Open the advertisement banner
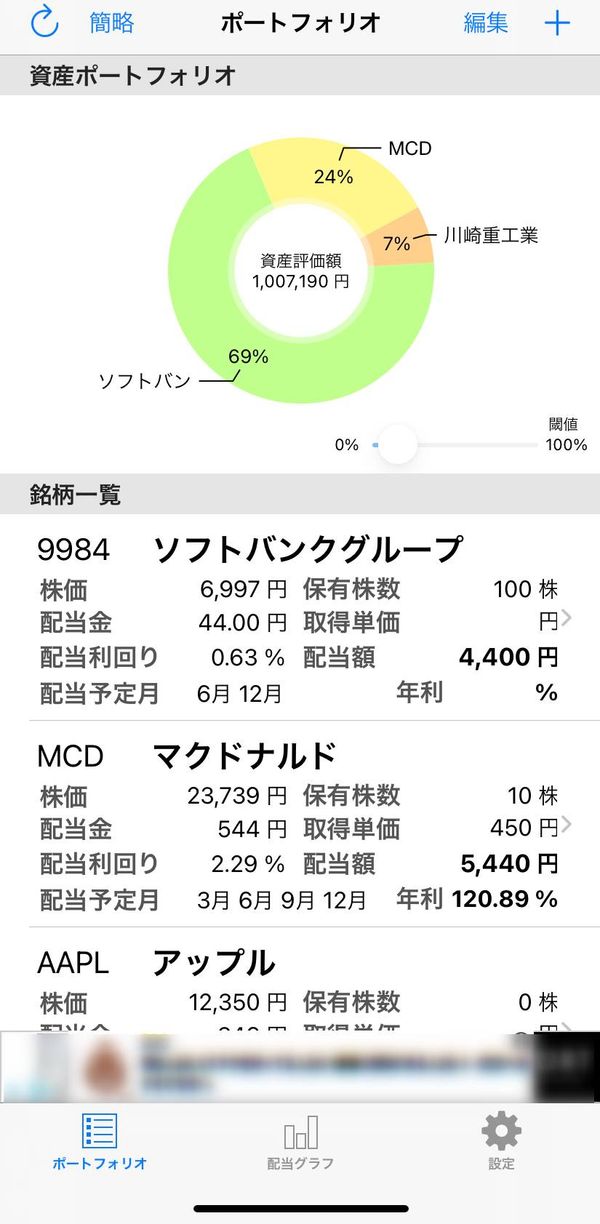Image resolution: width=600 pixels, height=1224 pixels. point(300,1067)
